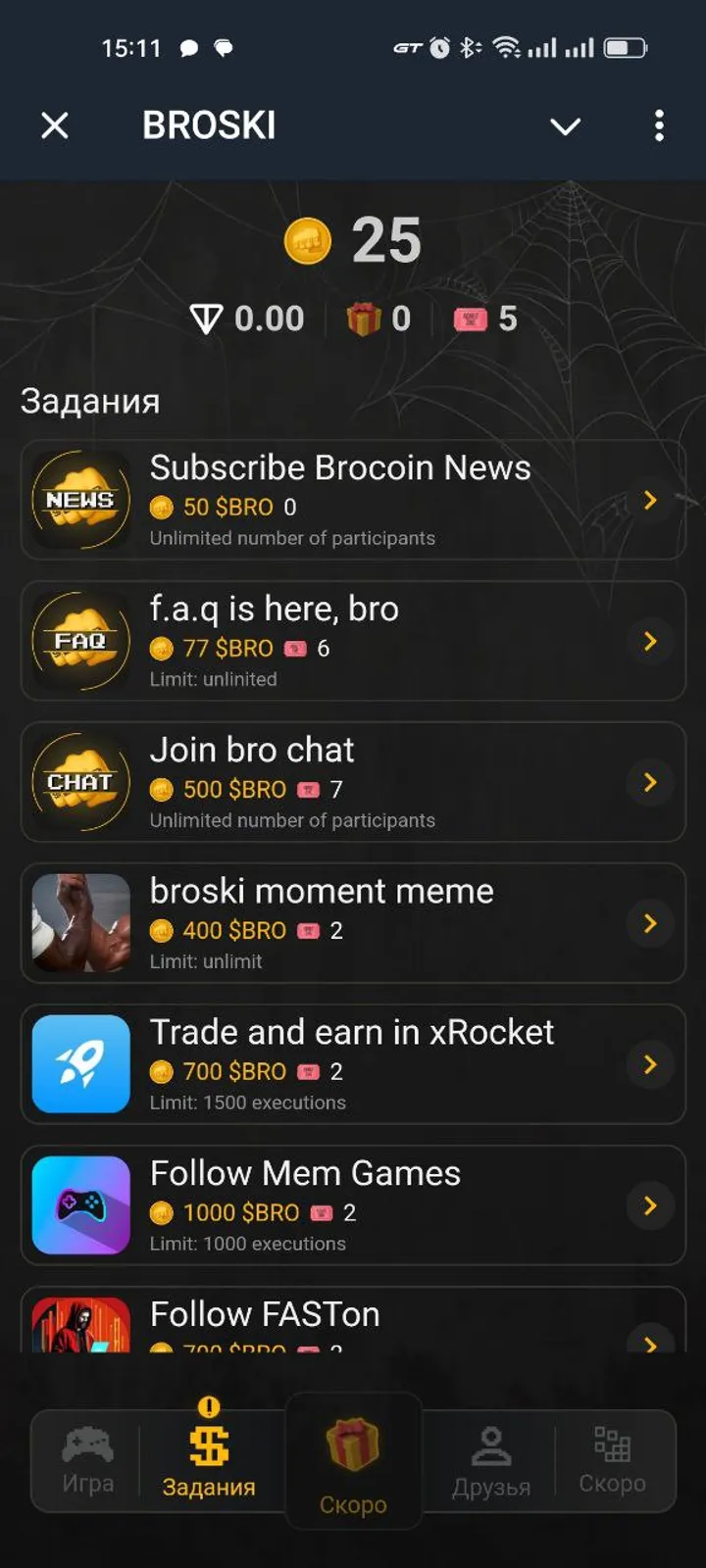Select the Друзья friends icon
The width and height of the screenshot is (706, 1568).
[x=488, y=1441]
